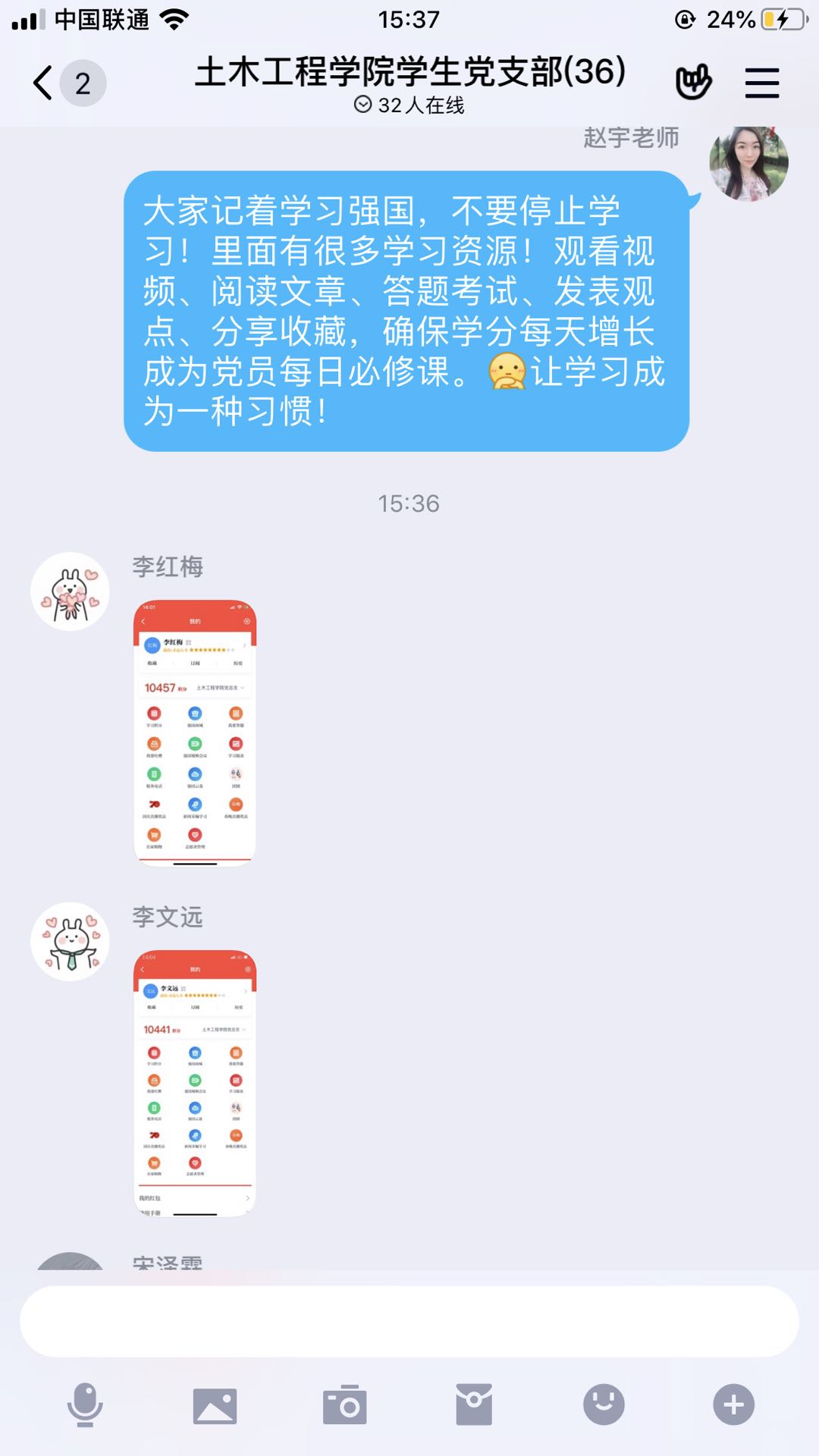The height and width of the screenshot is (1456, 819).
Task: Send a red packet
Action: [474, 1404]
